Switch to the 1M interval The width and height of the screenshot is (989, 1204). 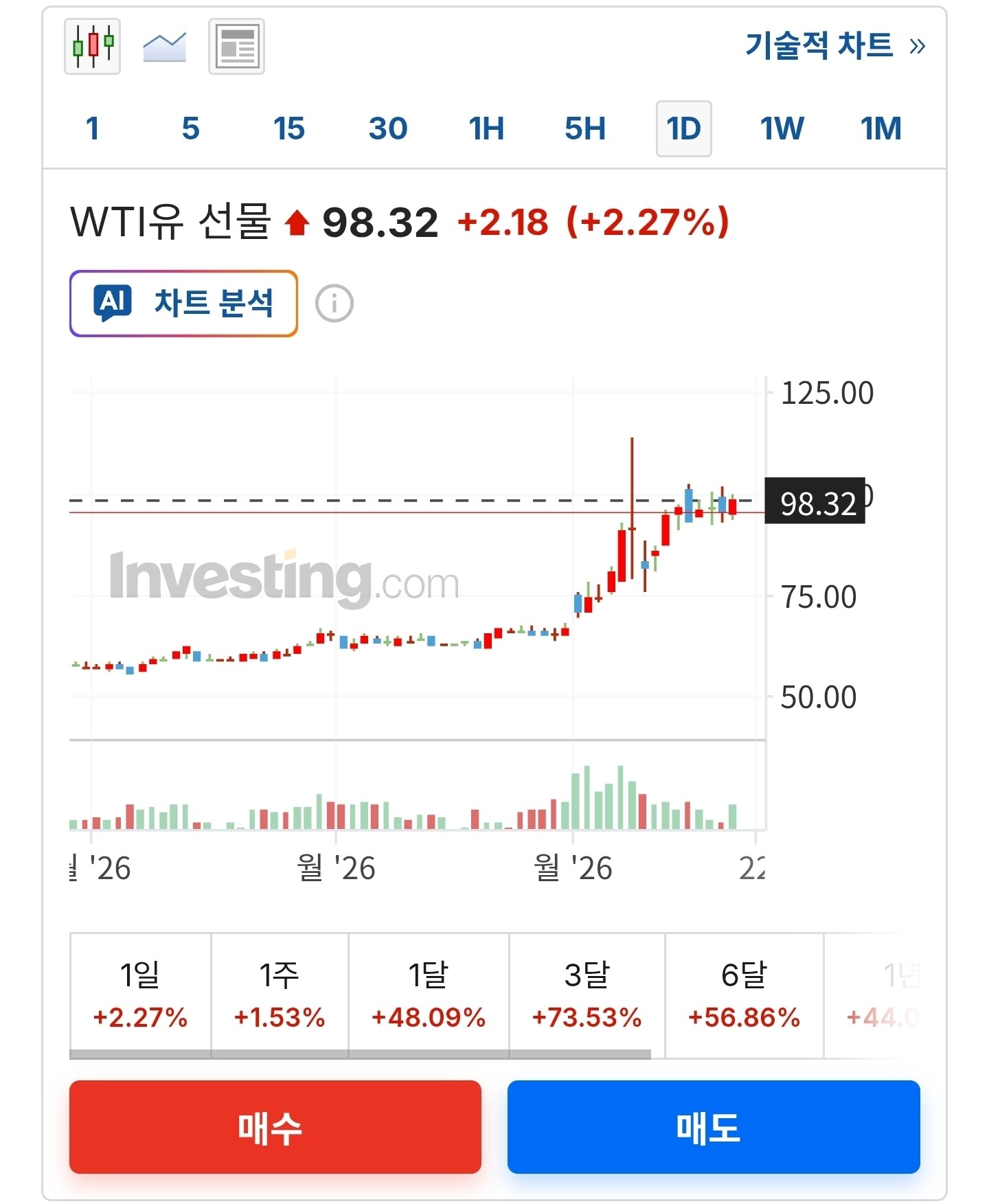pos(880,128)
